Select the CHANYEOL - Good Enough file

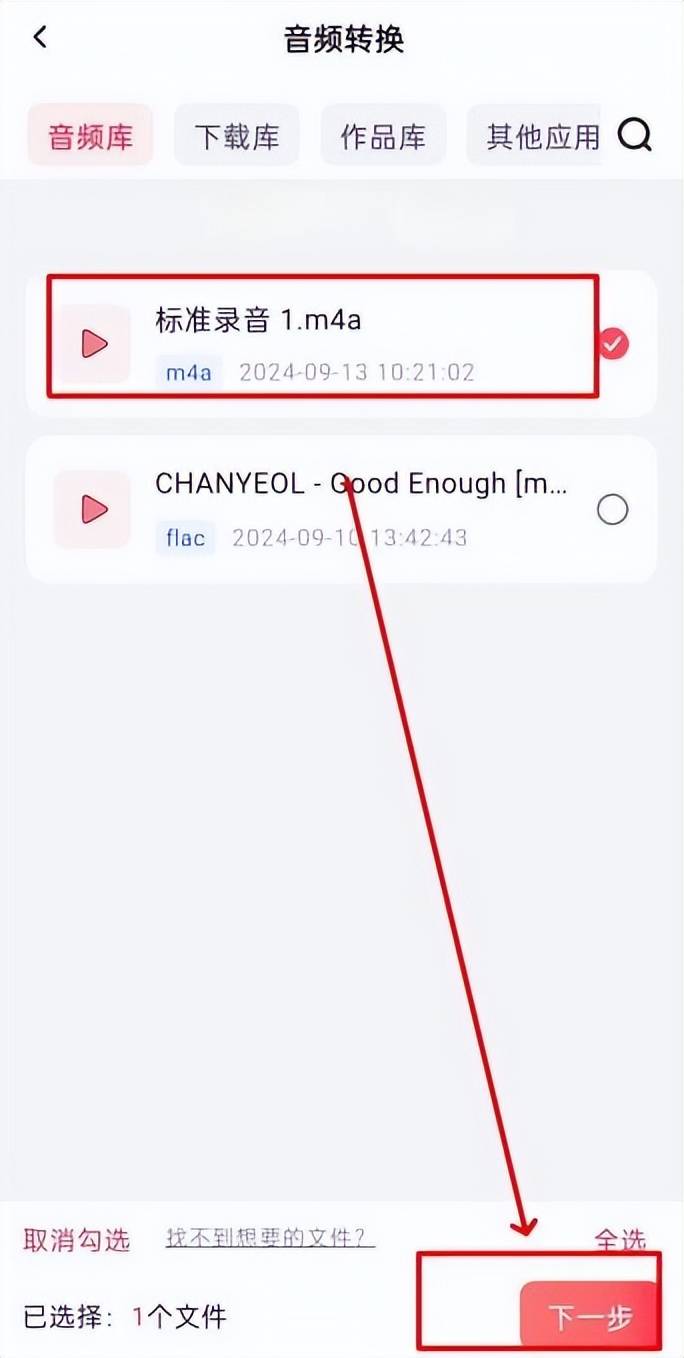pyautogui.click(x=613, y=510)
